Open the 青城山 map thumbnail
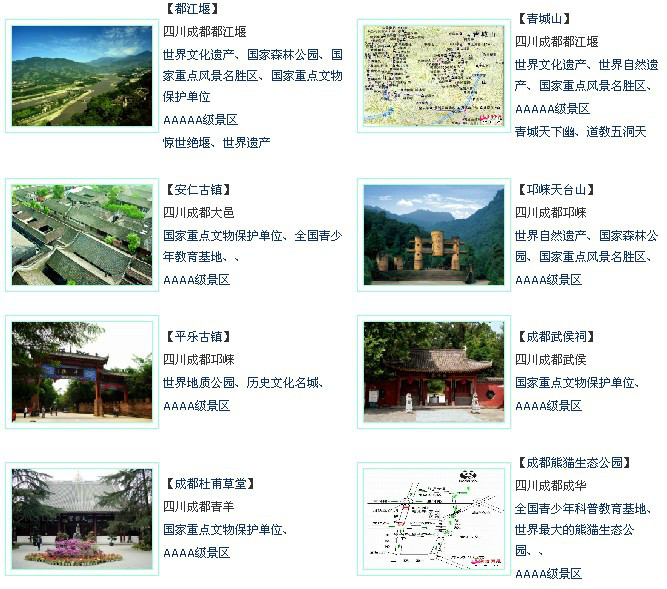The height and width of the screenshot is (589, 667). (433, 75)
